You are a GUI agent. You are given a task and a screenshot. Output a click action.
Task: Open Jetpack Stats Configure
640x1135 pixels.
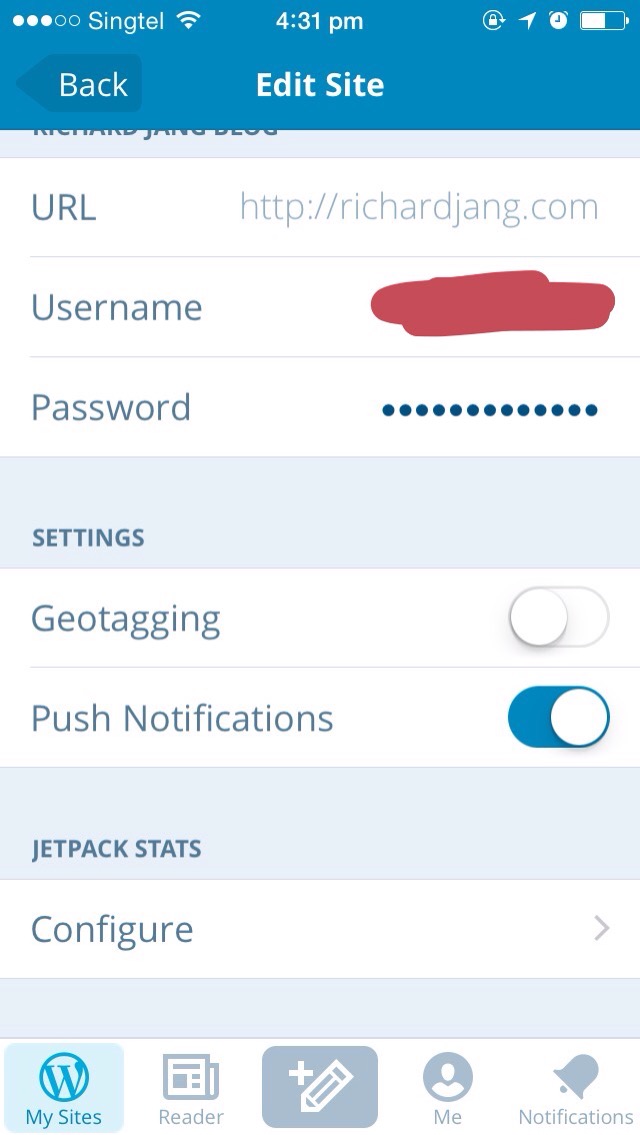(320, 929)
